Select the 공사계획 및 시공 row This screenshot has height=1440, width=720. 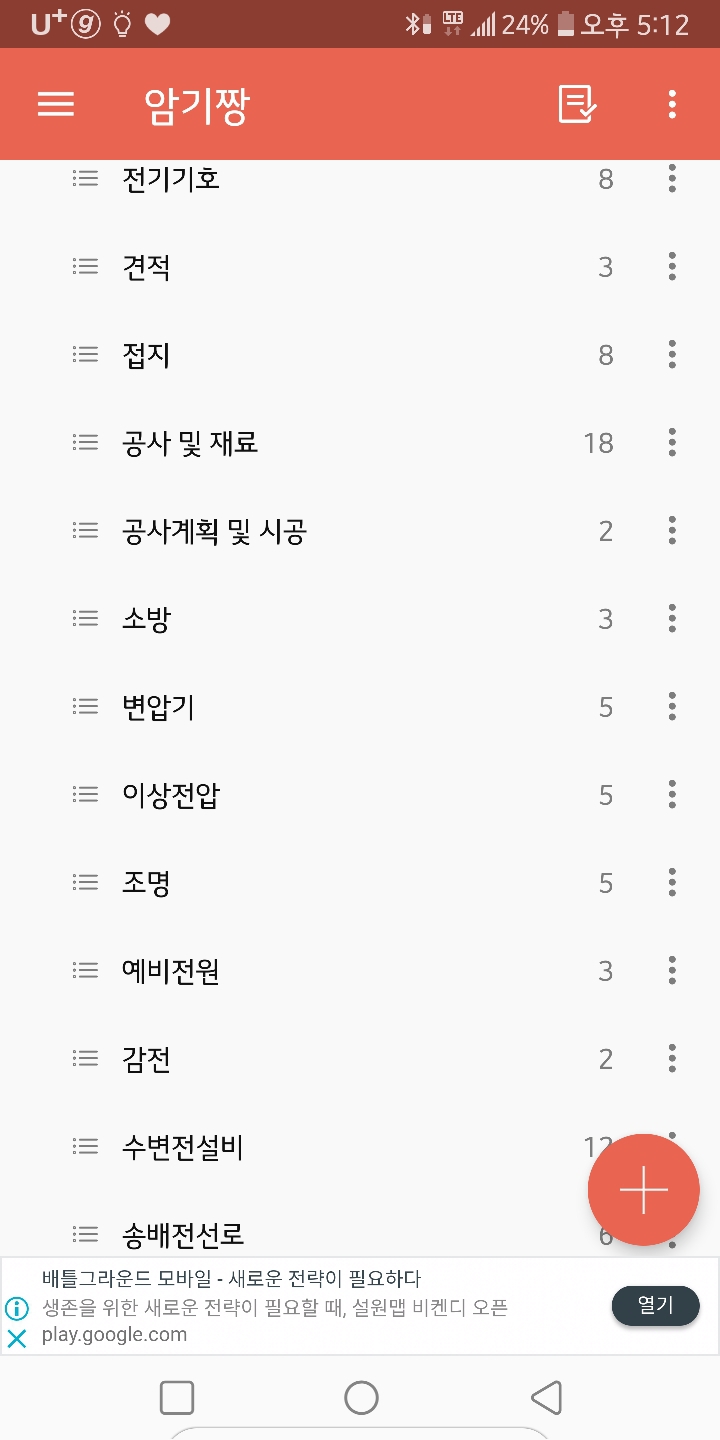360,531
